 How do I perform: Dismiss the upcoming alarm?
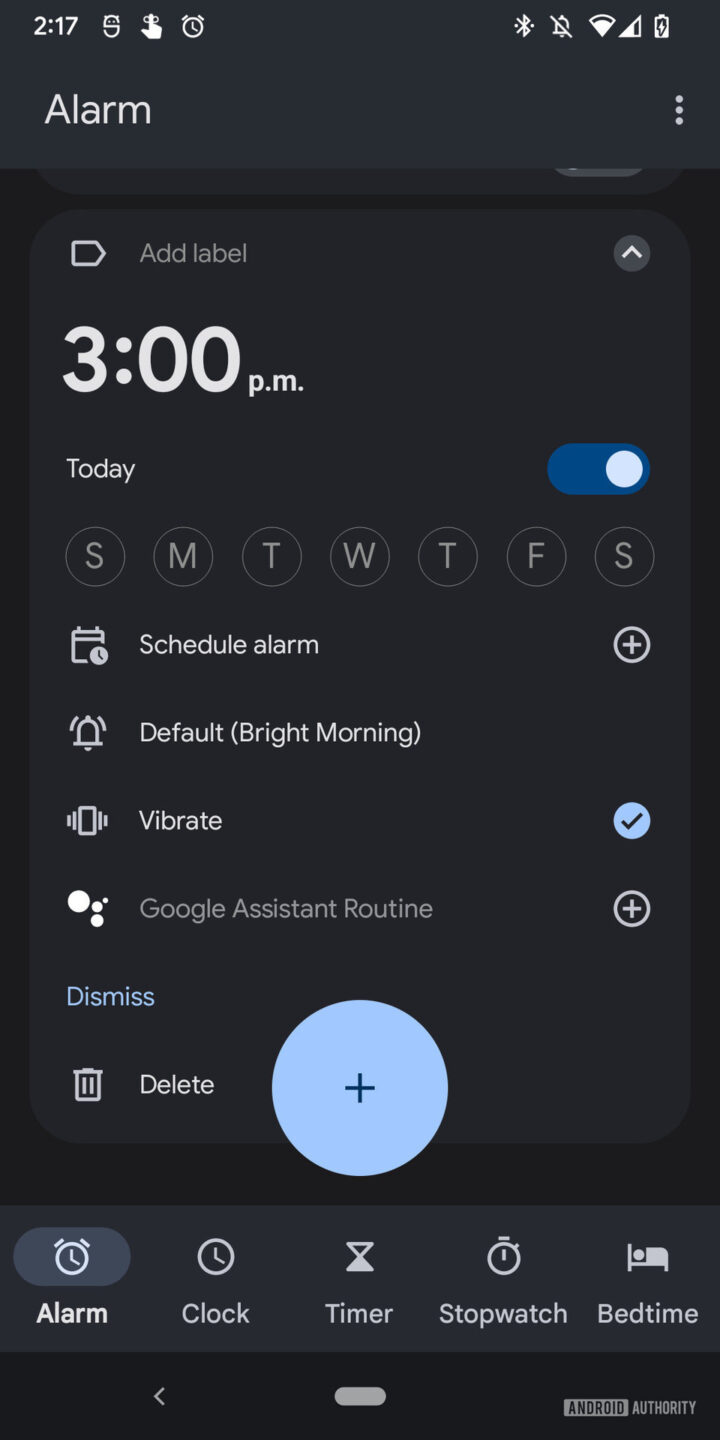point(110,996)
